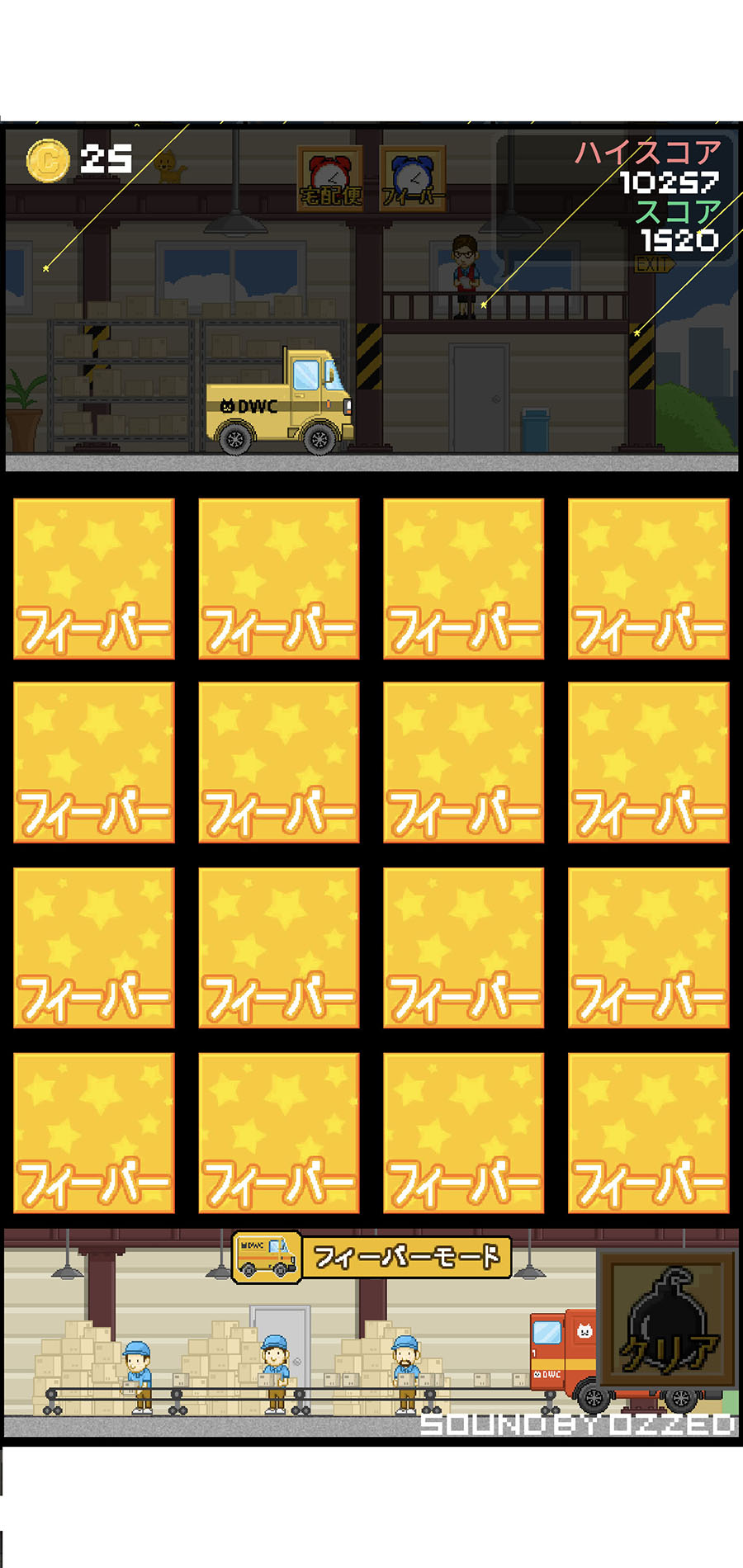
Task: Select the first フィーバー tile in bottom row
Action: pos(94,1132)
